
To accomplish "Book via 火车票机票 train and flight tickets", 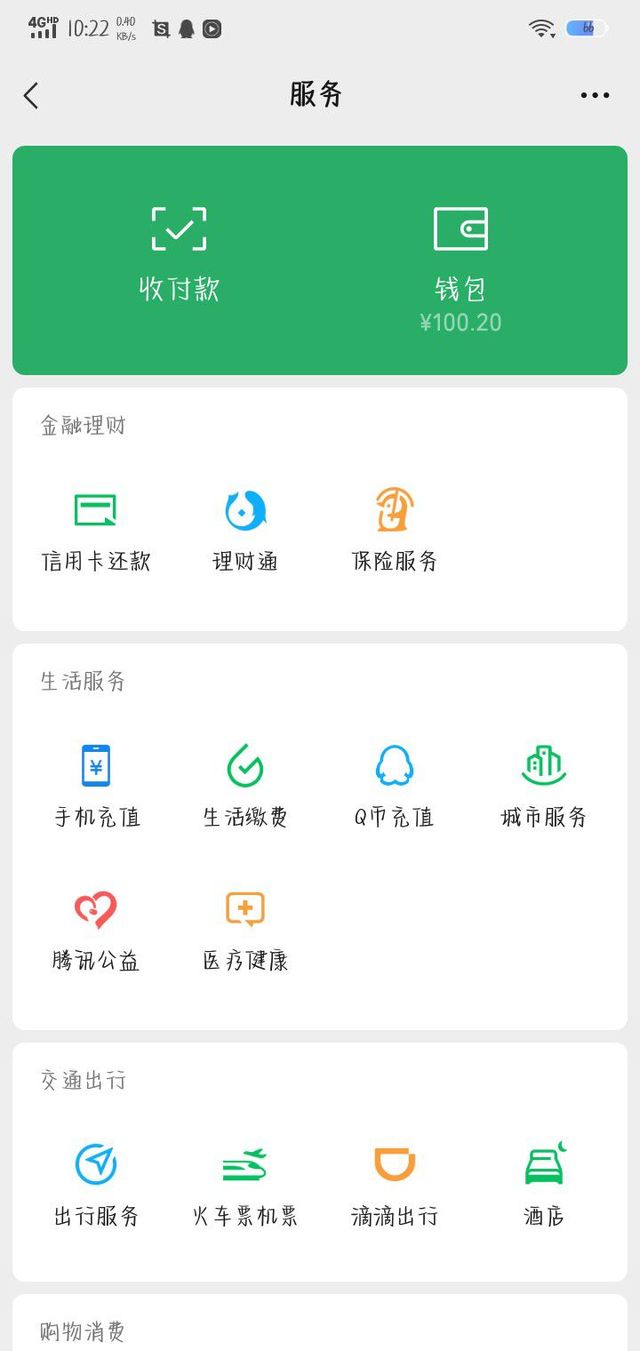I will (x=245, y=1186).
